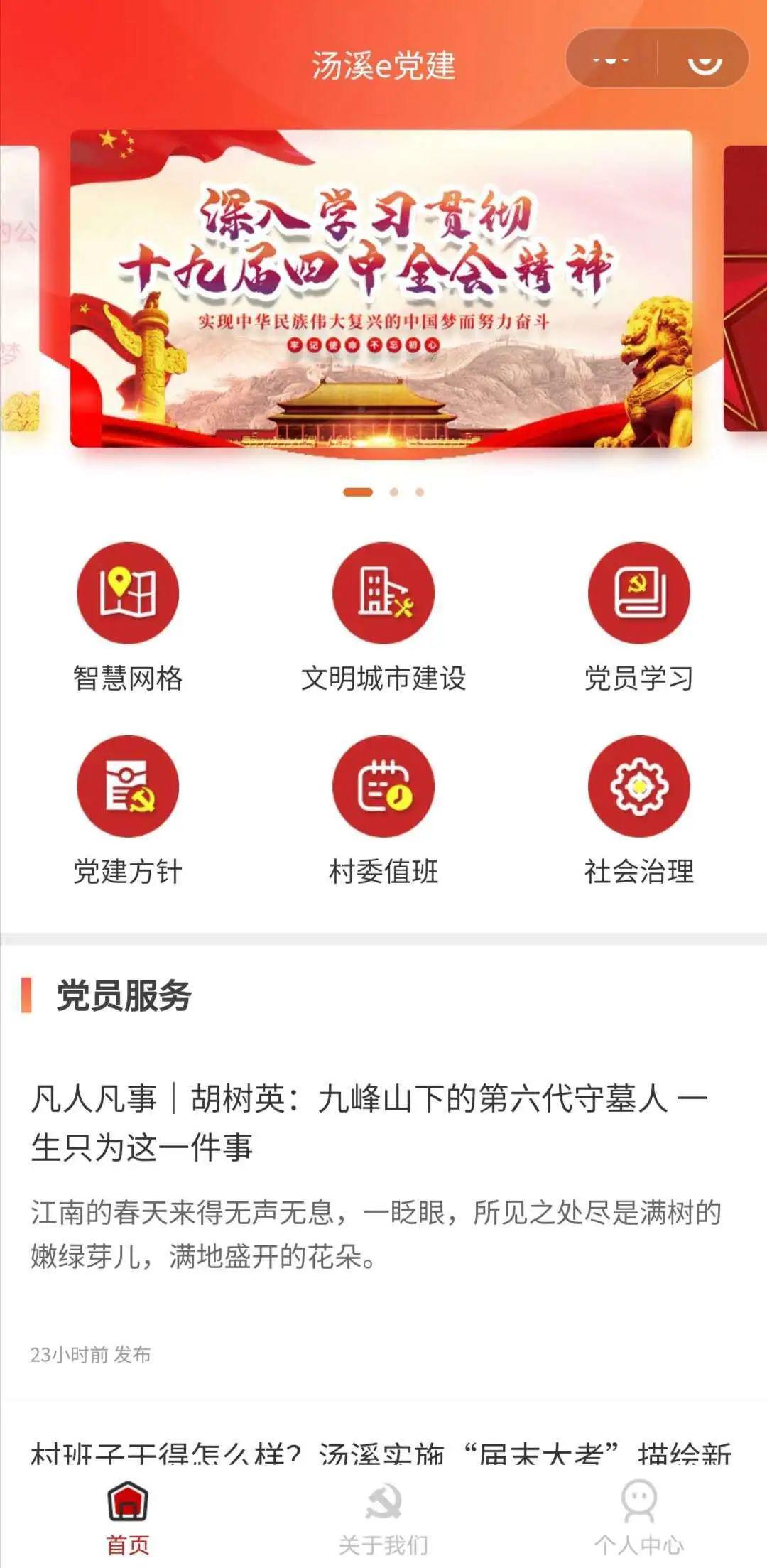Screen dimensions: 767x1568
Task: Open 党建方针
Action: coord(128,811)
